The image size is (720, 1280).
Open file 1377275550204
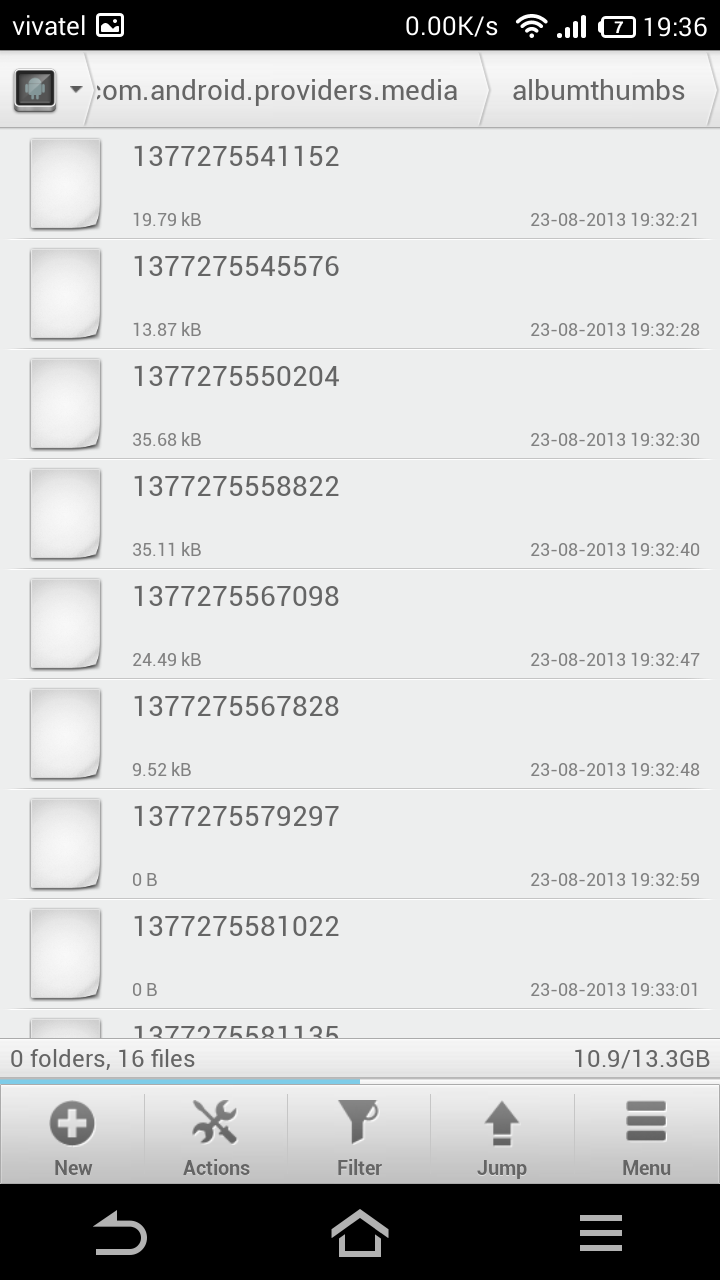coord(360,404)
